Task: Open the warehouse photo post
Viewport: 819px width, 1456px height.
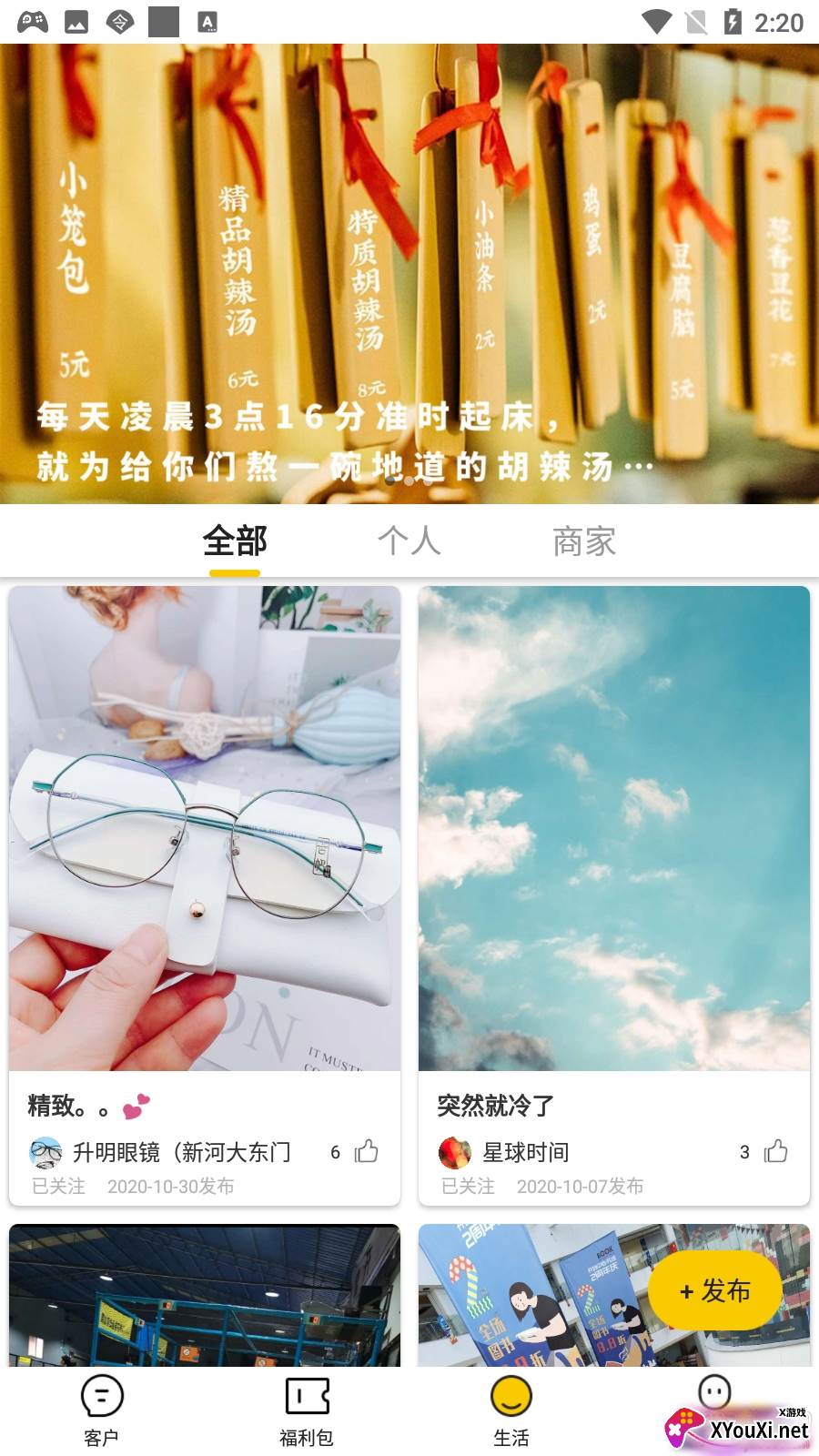Action: (x=205, y=1297)
